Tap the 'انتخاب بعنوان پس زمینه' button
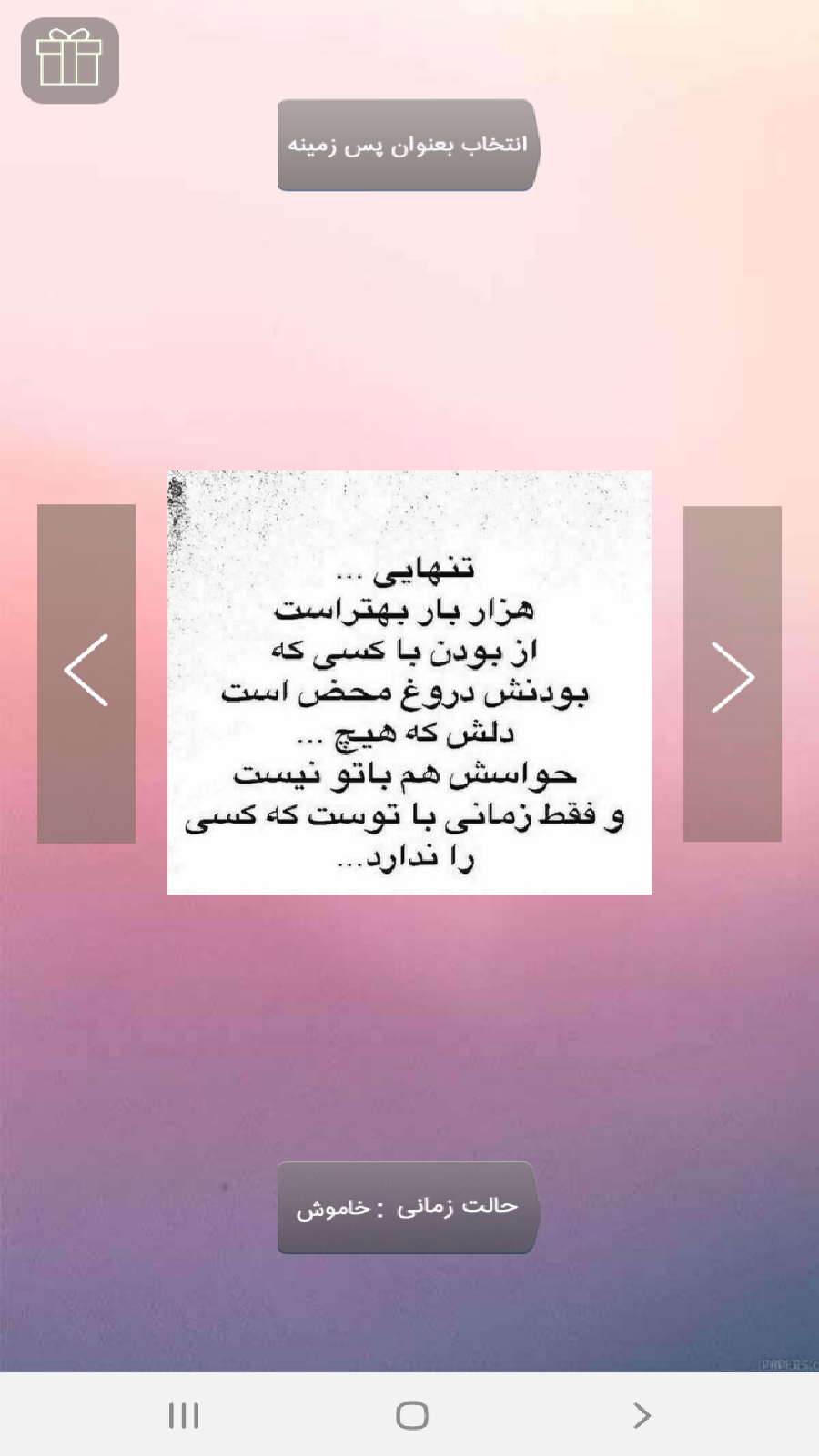The image size is (819, 1456). [408, 146]
